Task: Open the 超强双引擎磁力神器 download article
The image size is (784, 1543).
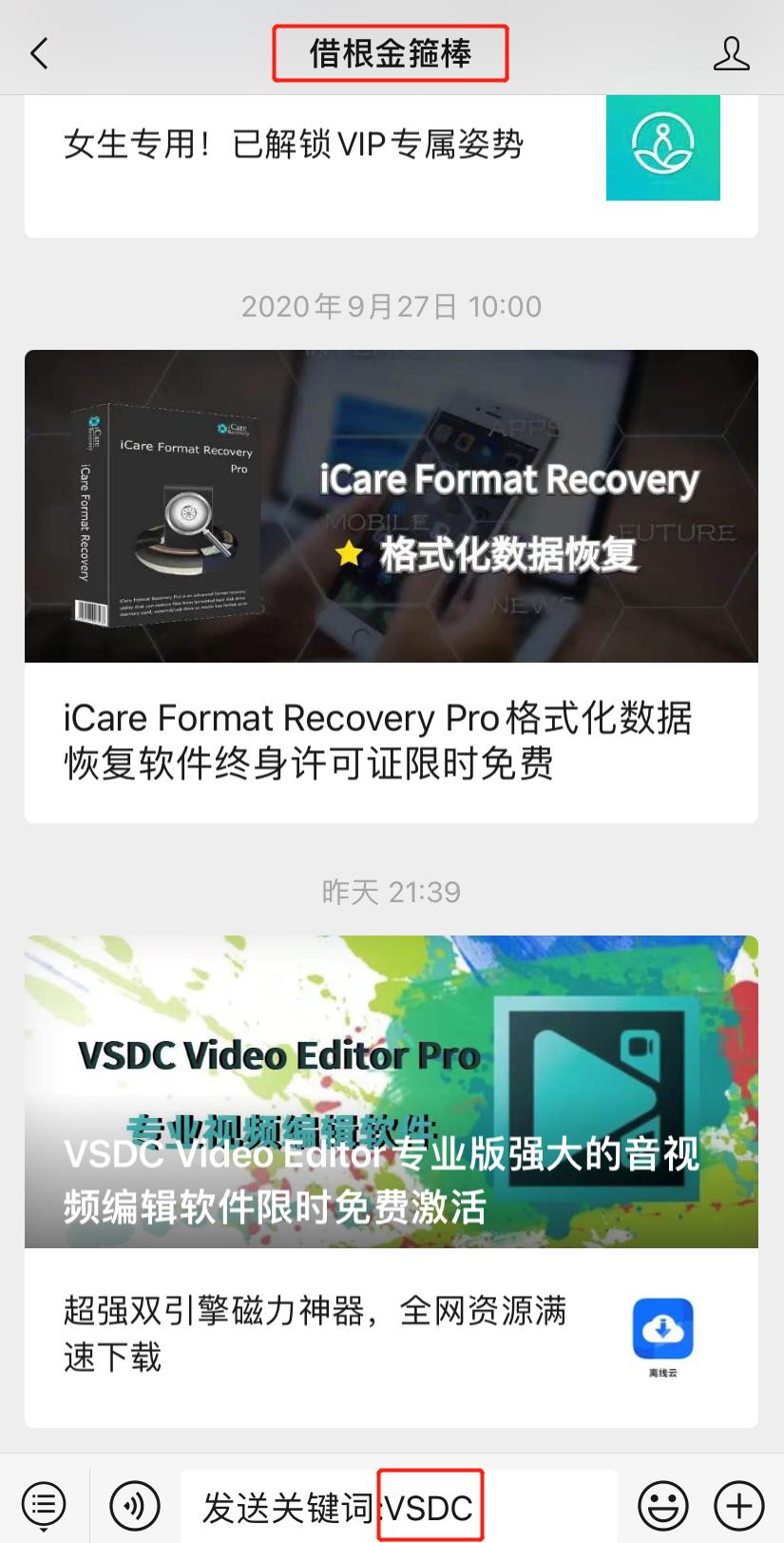Action: click(314, 1334)
